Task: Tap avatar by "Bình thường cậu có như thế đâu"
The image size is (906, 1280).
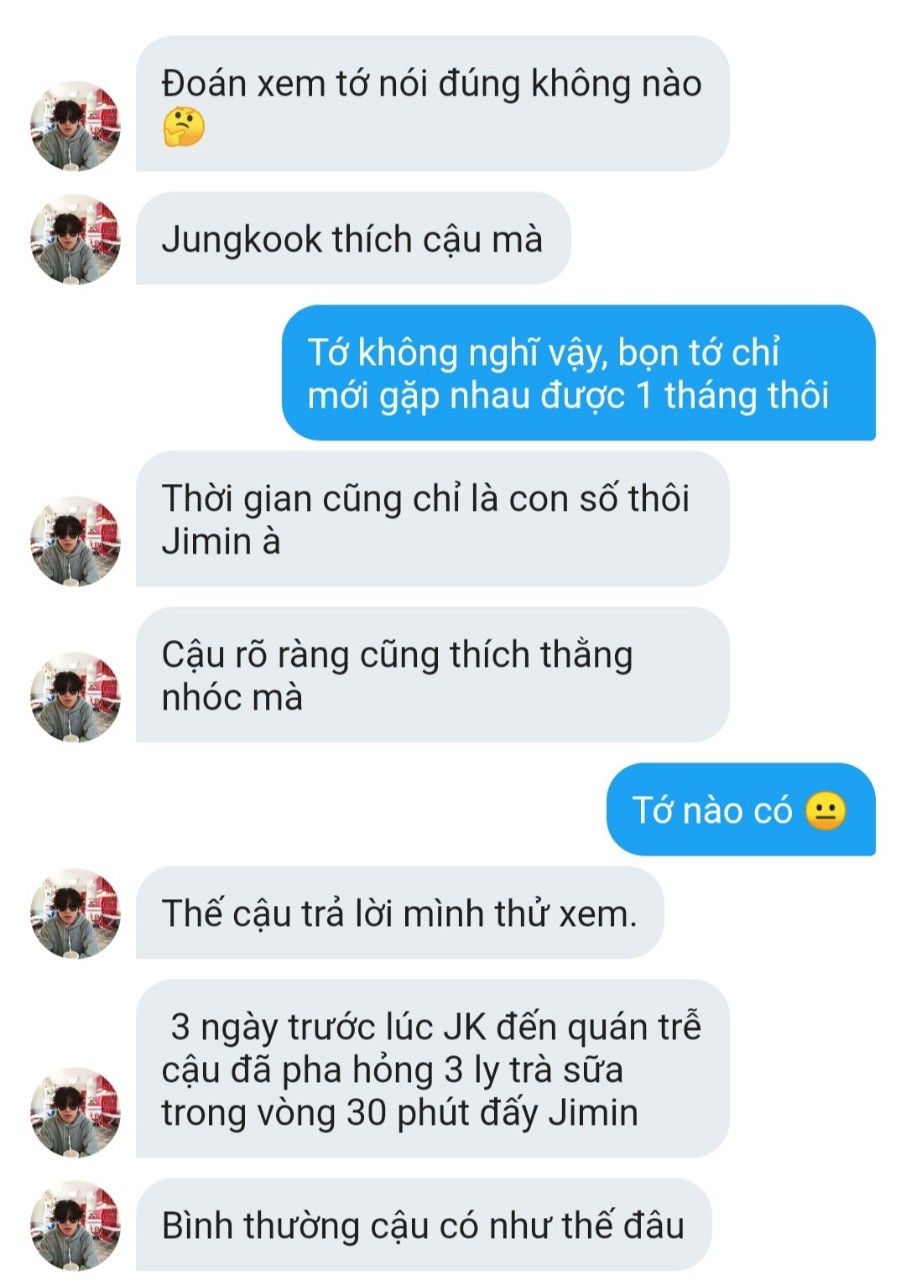Action: (75, 1226)
